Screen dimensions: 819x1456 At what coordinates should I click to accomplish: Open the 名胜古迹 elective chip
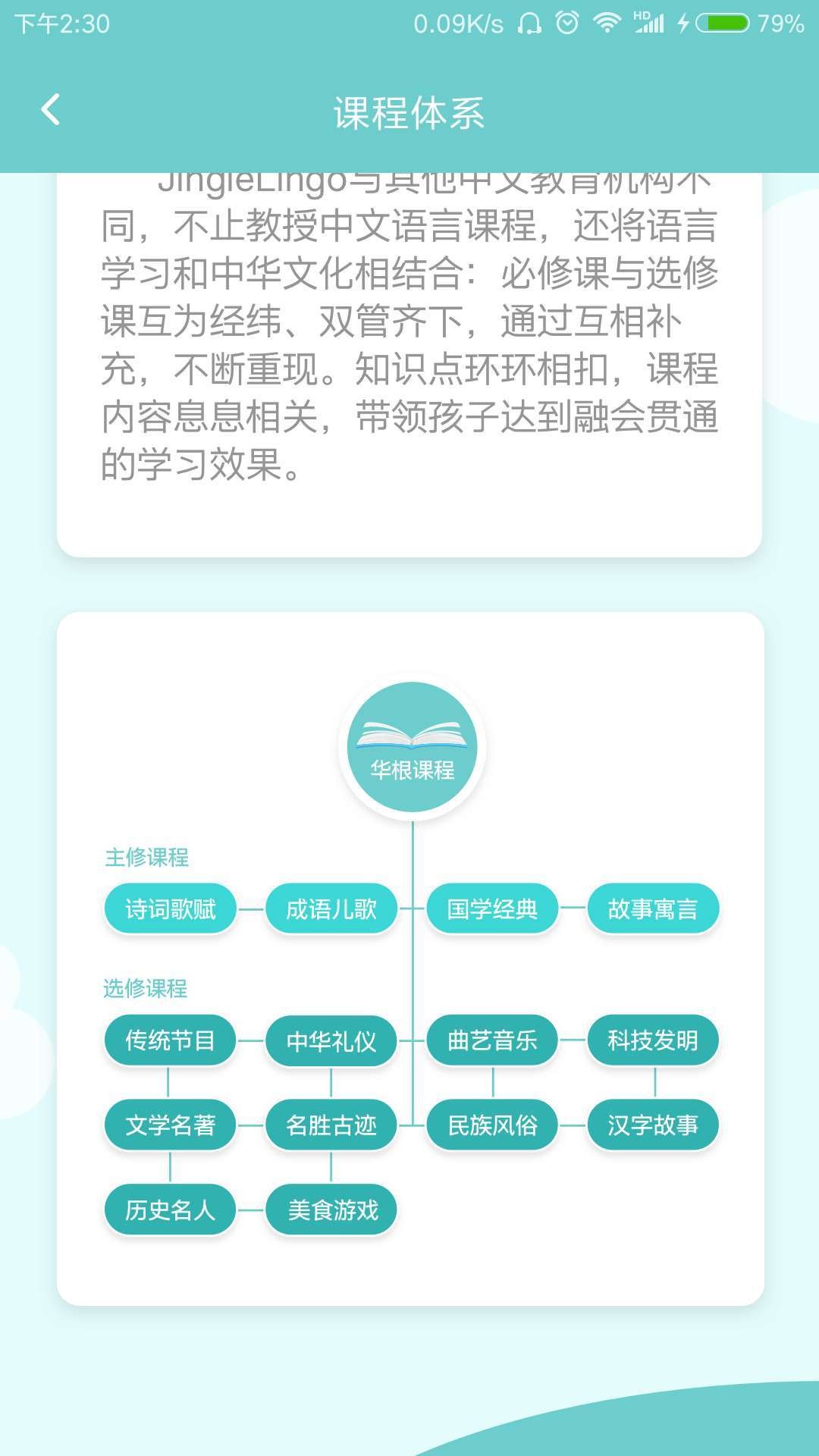click(x=331, y=1125)
